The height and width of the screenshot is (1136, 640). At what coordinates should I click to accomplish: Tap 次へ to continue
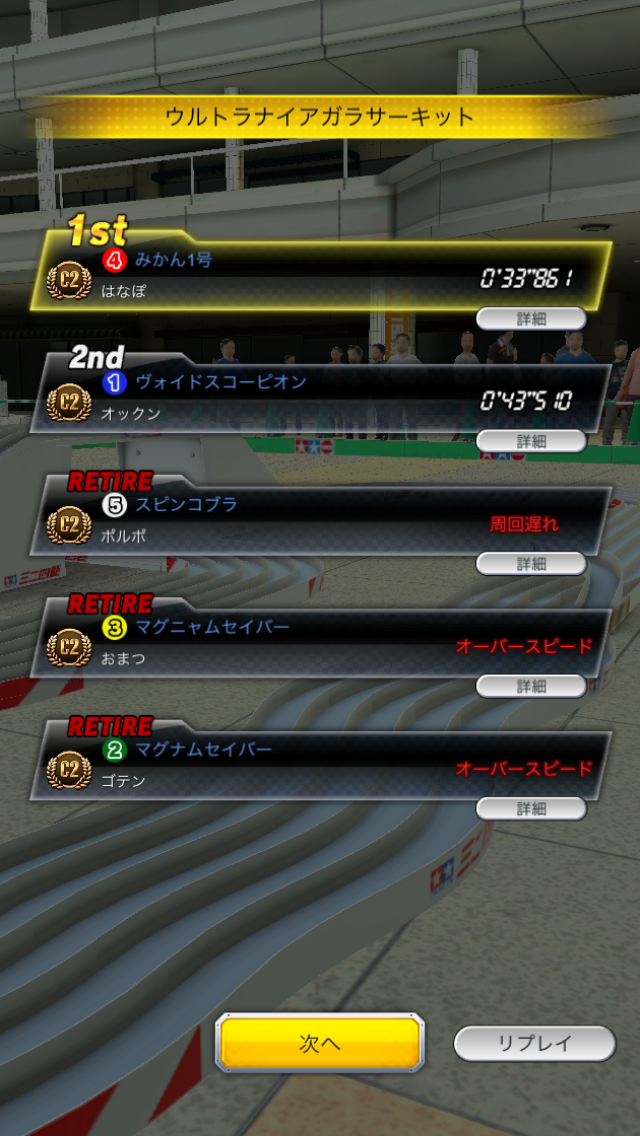tap(320, 1043)
